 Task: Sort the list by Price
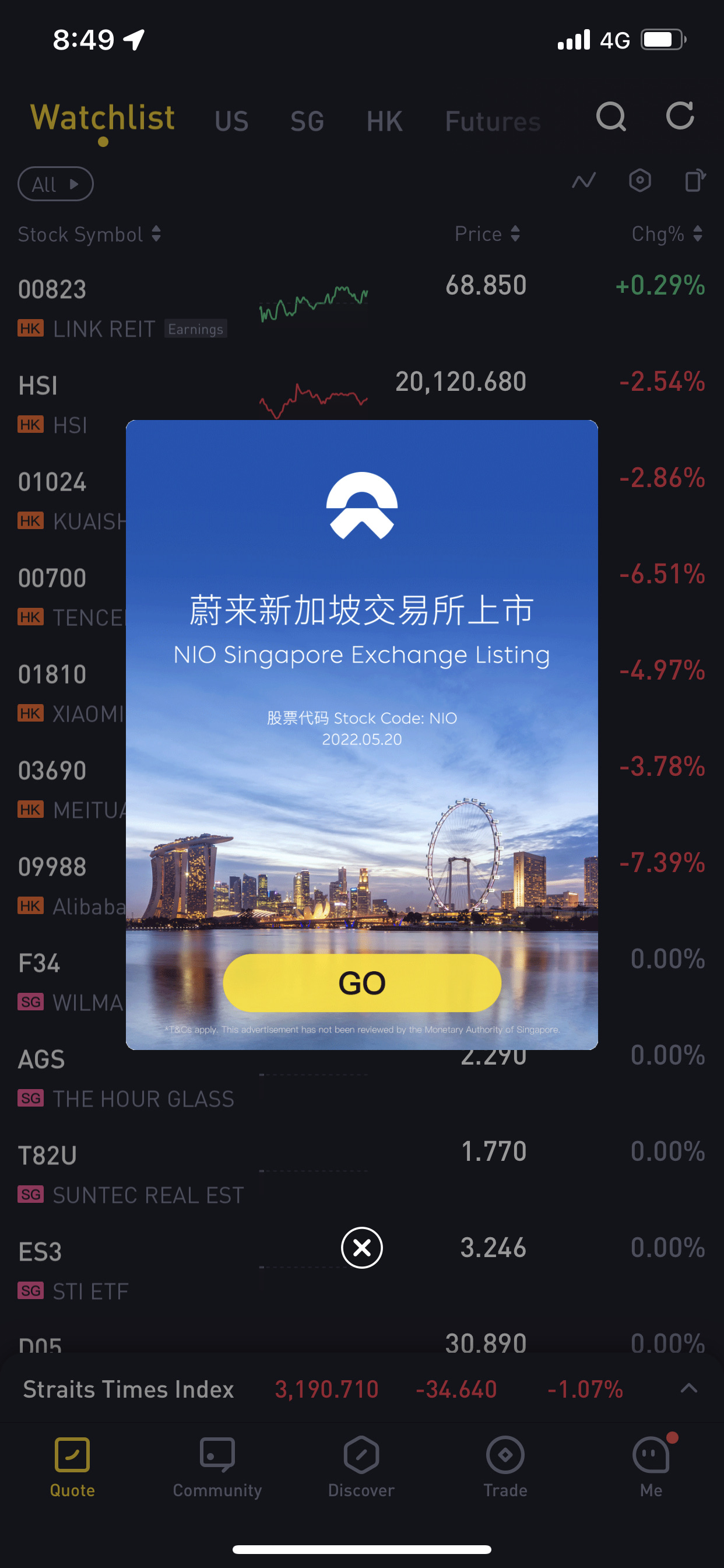point(487,234)
